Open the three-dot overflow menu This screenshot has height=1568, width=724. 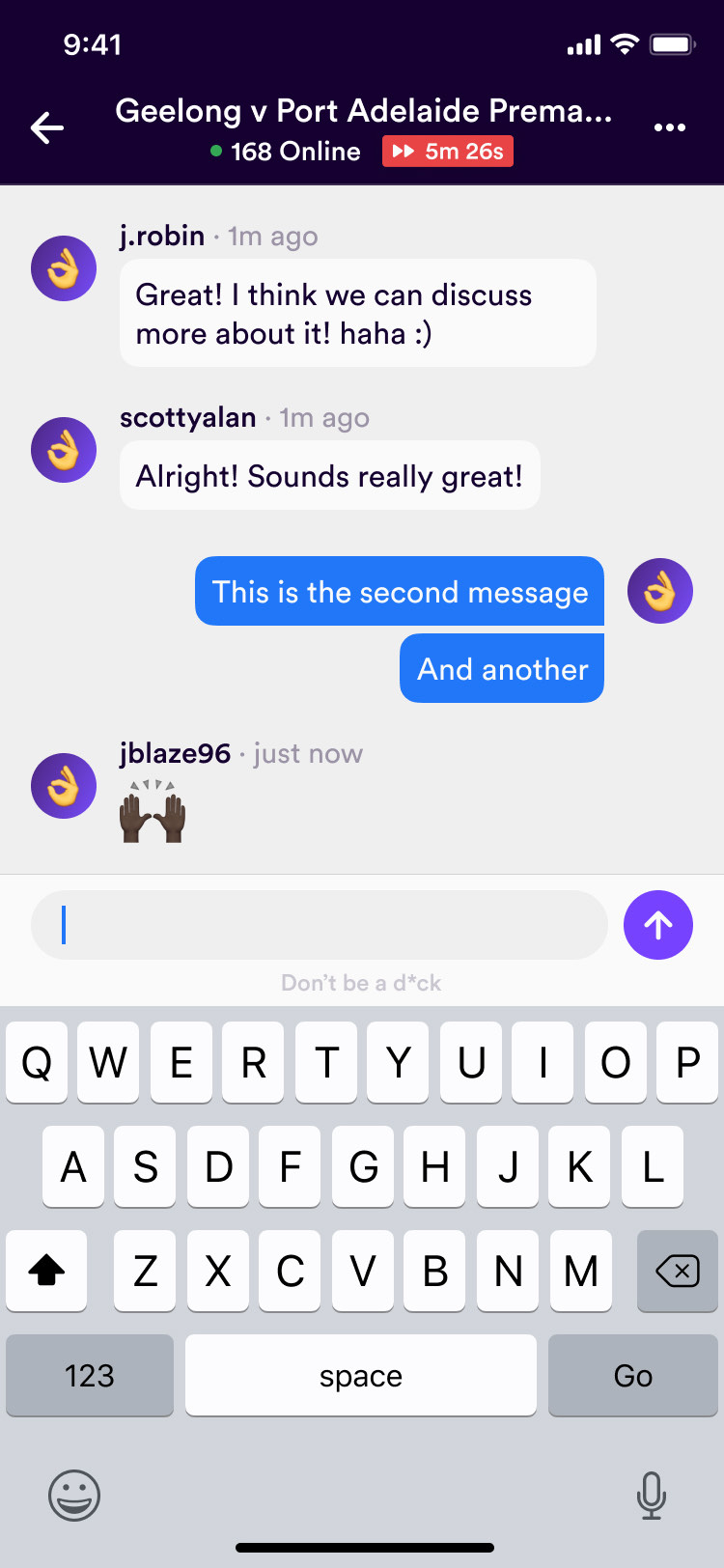[x=669, y=127]
